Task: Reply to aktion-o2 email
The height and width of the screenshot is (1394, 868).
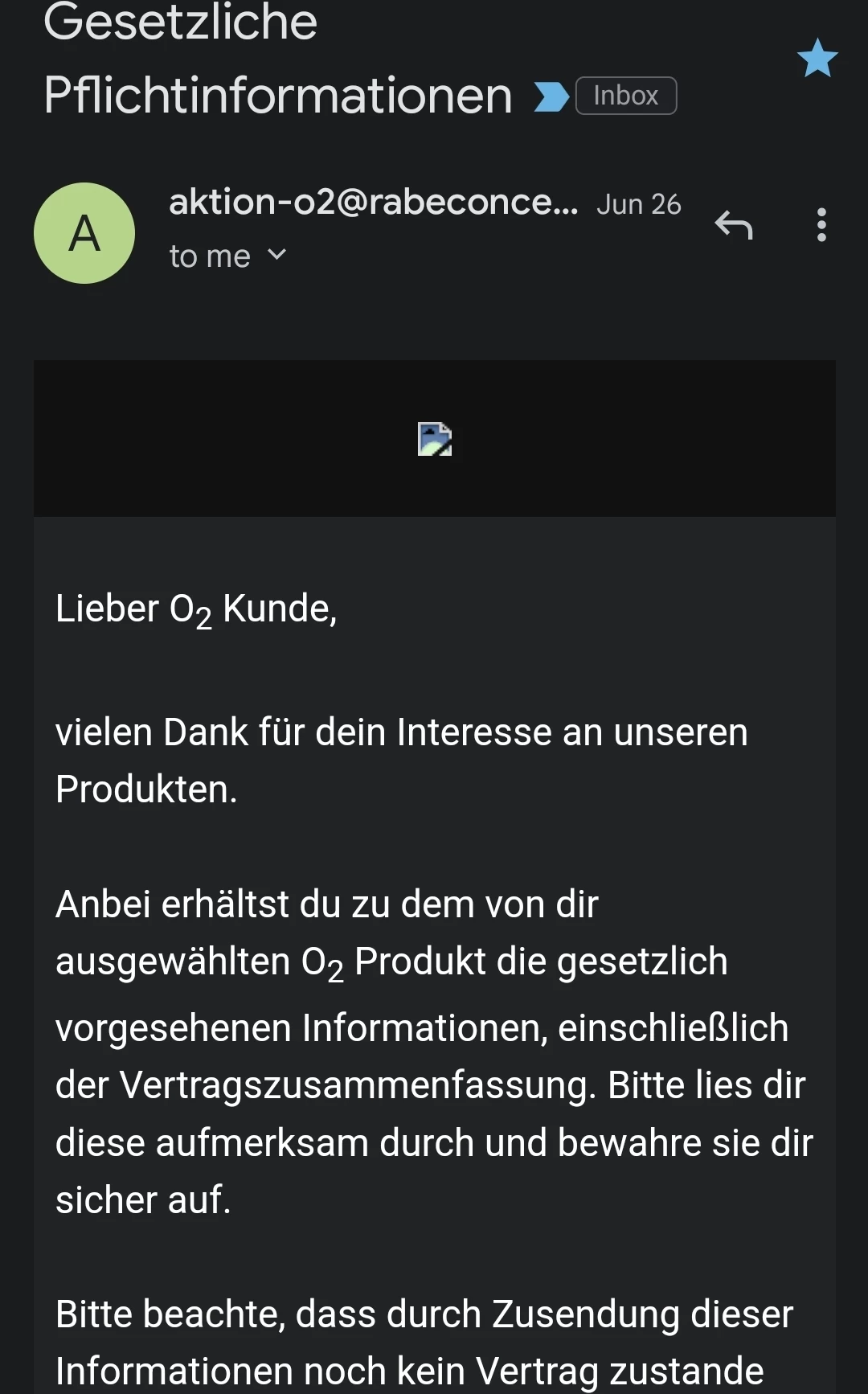Action: tap(733, 225)
